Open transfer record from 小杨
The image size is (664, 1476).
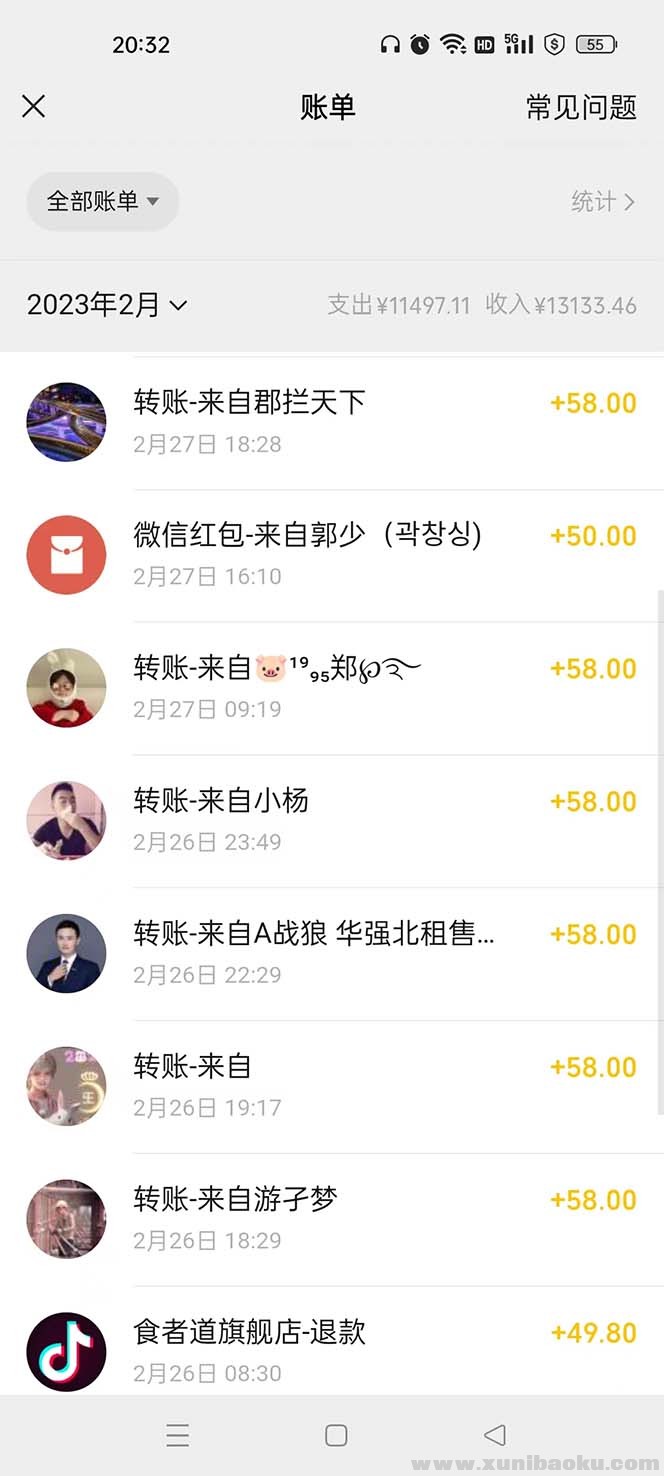pyautogui.click(x=332, y=820)
